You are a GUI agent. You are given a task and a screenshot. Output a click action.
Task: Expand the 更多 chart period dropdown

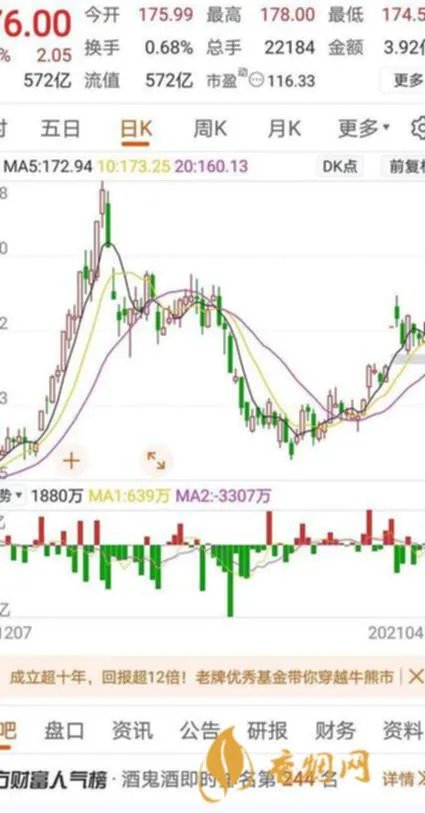coord(364,129)
